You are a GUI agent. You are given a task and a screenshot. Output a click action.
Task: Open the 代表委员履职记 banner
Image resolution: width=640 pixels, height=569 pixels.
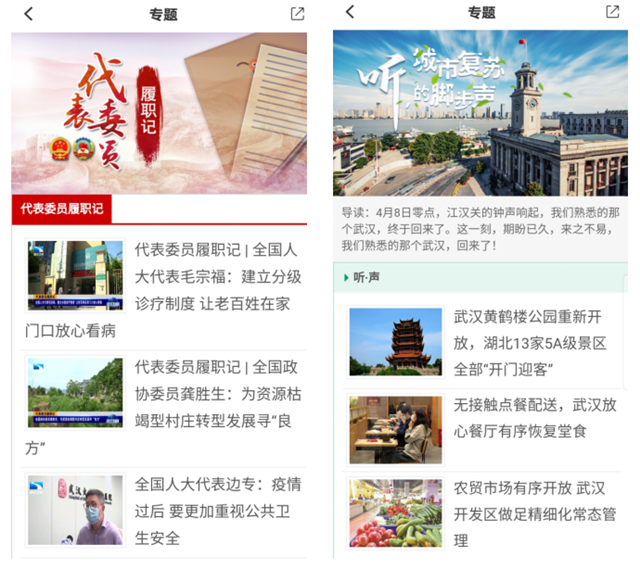tap(159, 112)
